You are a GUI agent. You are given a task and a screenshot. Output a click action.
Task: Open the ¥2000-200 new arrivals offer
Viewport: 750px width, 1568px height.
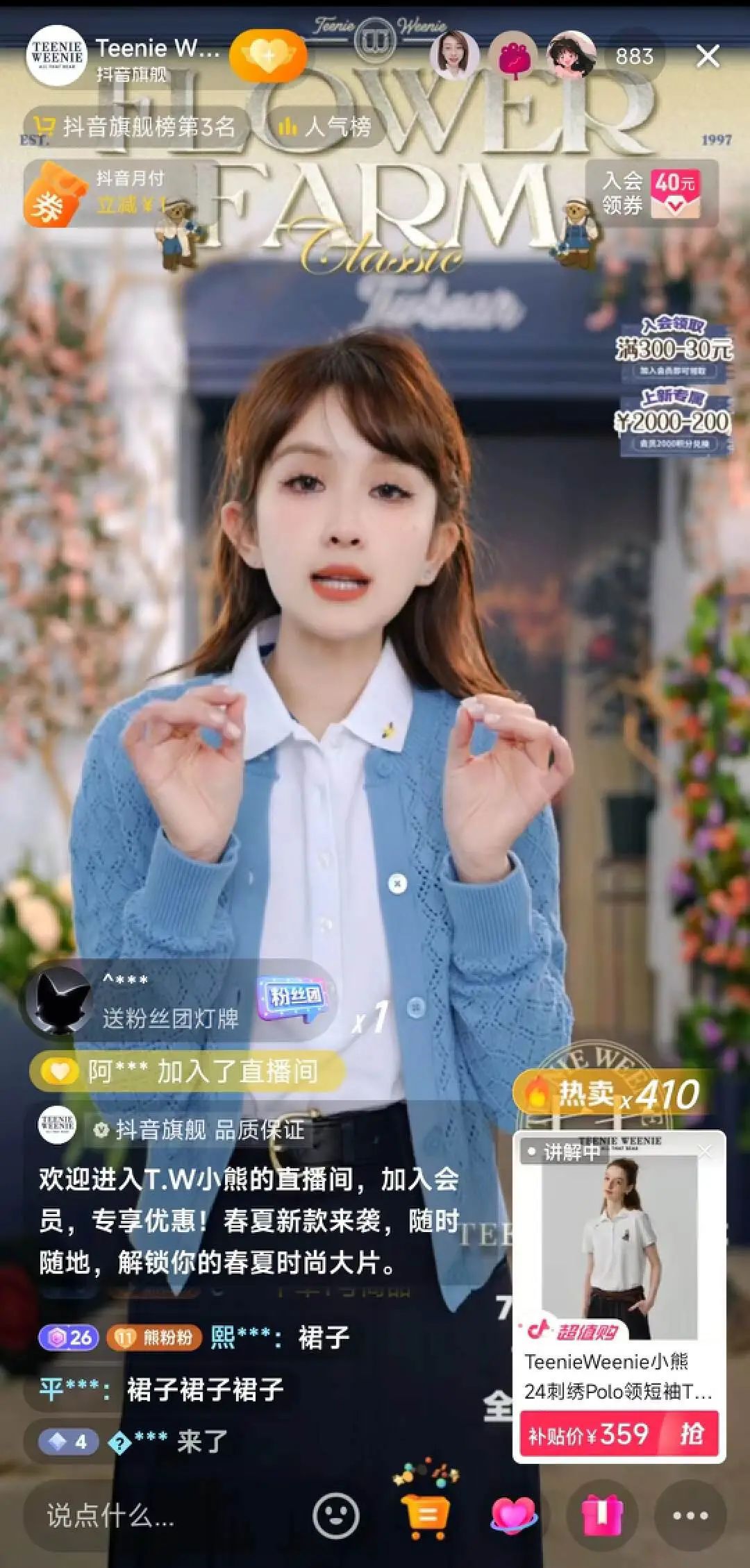click(x=673, y=421)
